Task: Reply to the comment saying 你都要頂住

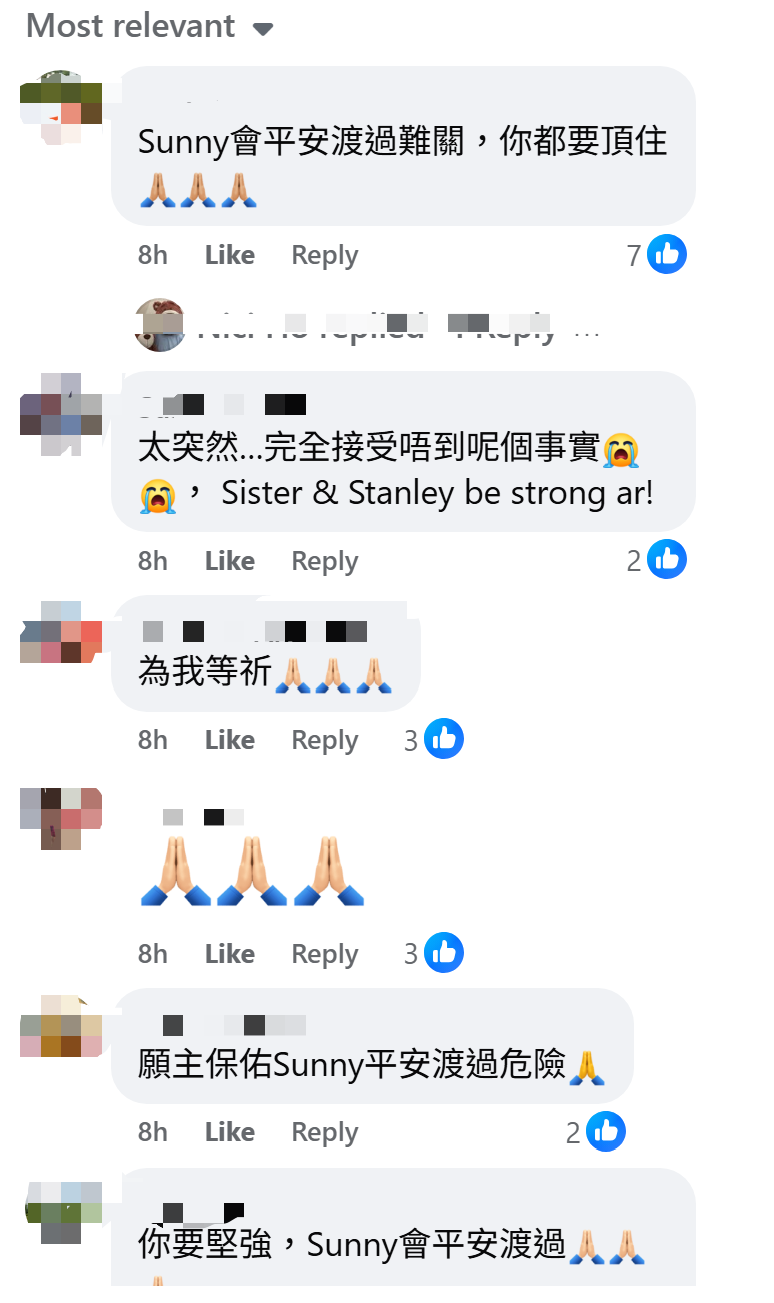Action: tap(324, 256)
